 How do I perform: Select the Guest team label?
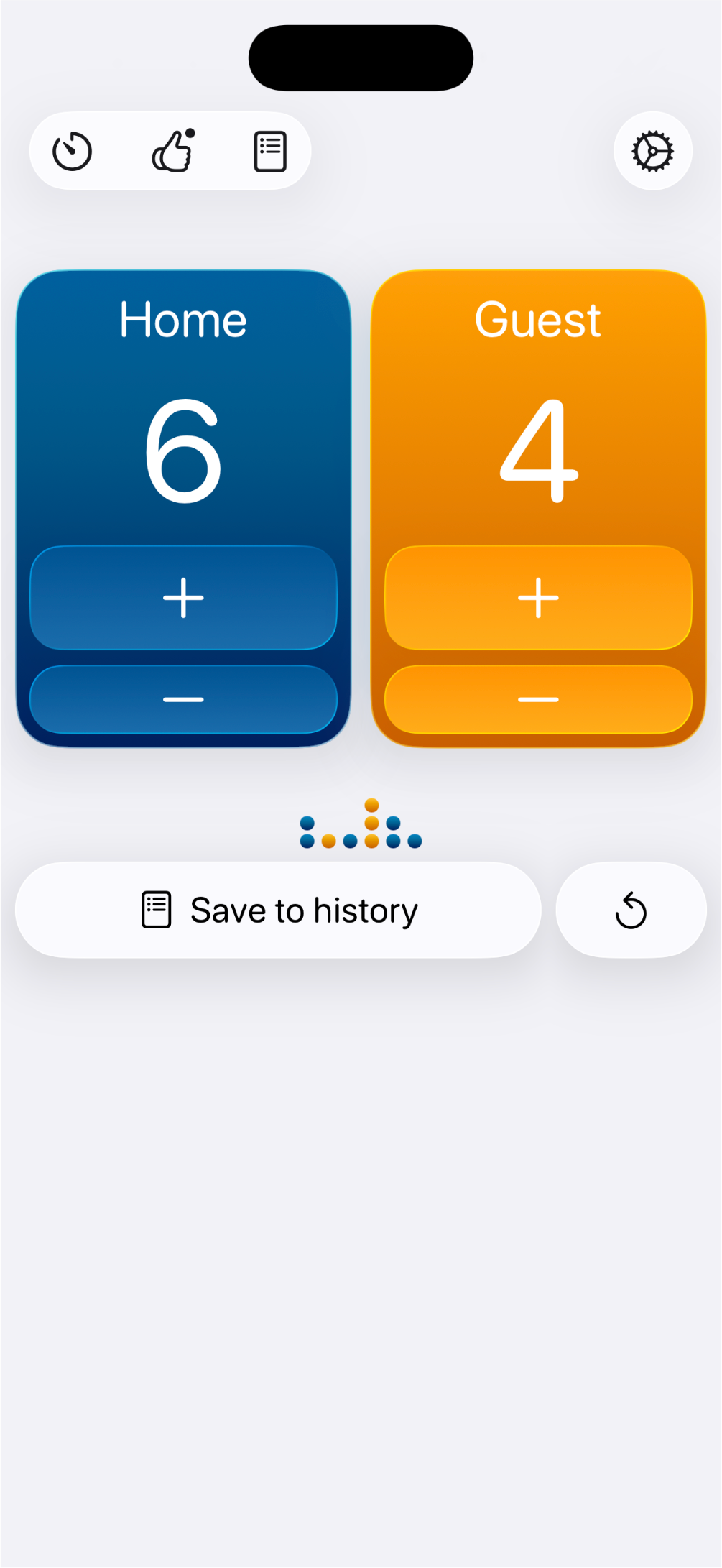(537, 319)
